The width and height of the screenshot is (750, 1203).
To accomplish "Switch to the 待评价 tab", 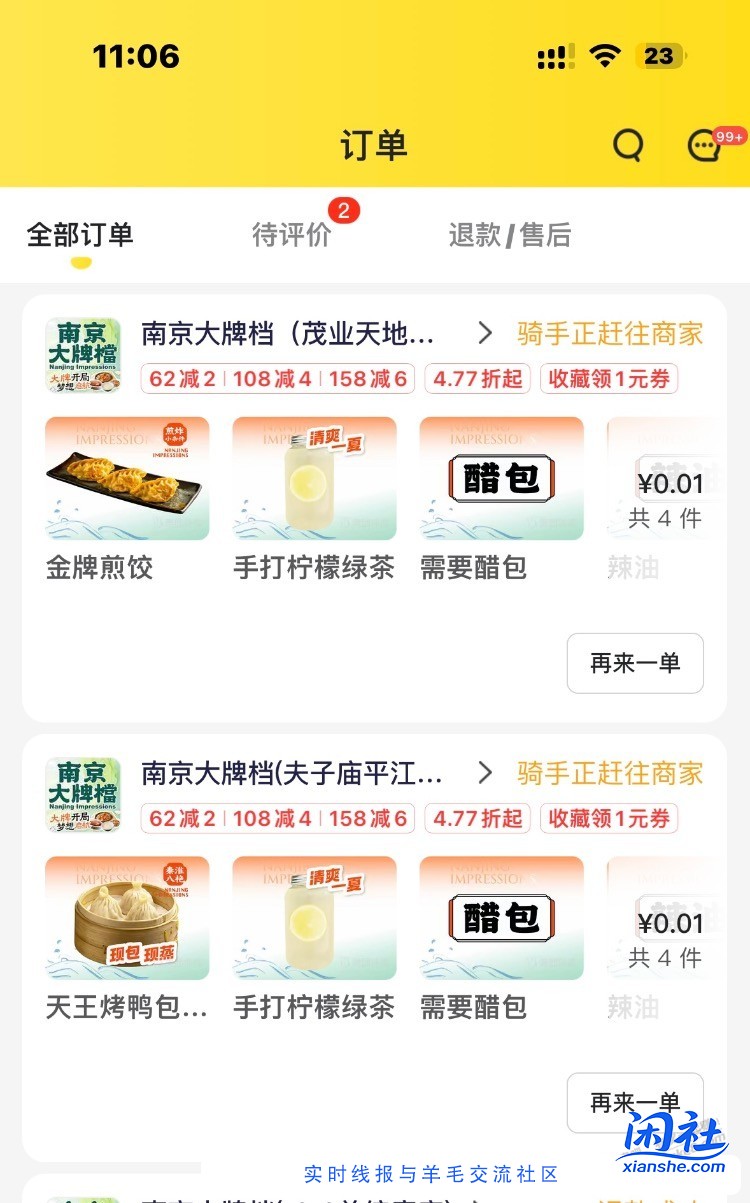I will click(x=291, y=235).
